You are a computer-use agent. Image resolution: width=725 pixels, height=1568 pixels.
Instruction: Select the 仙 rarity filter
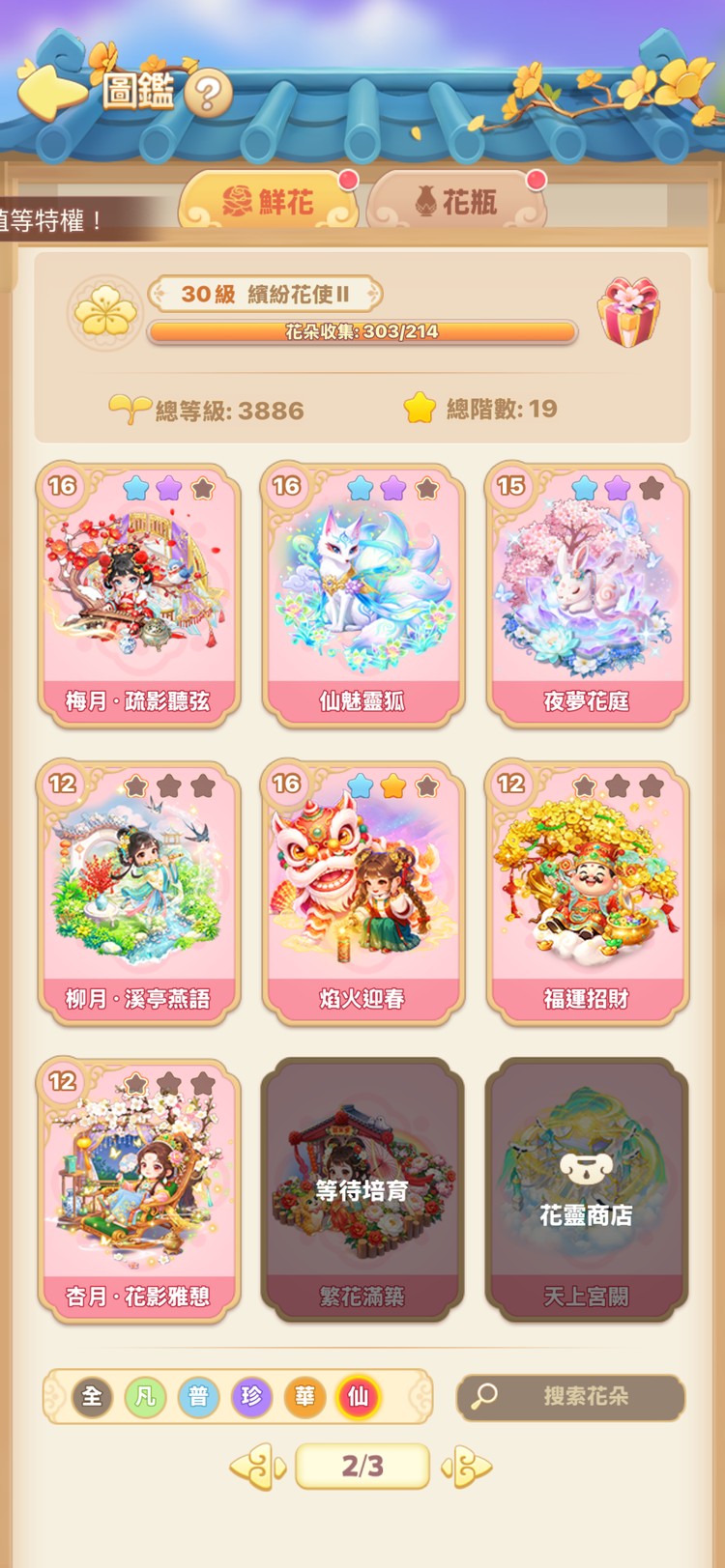coord(359,1397)
